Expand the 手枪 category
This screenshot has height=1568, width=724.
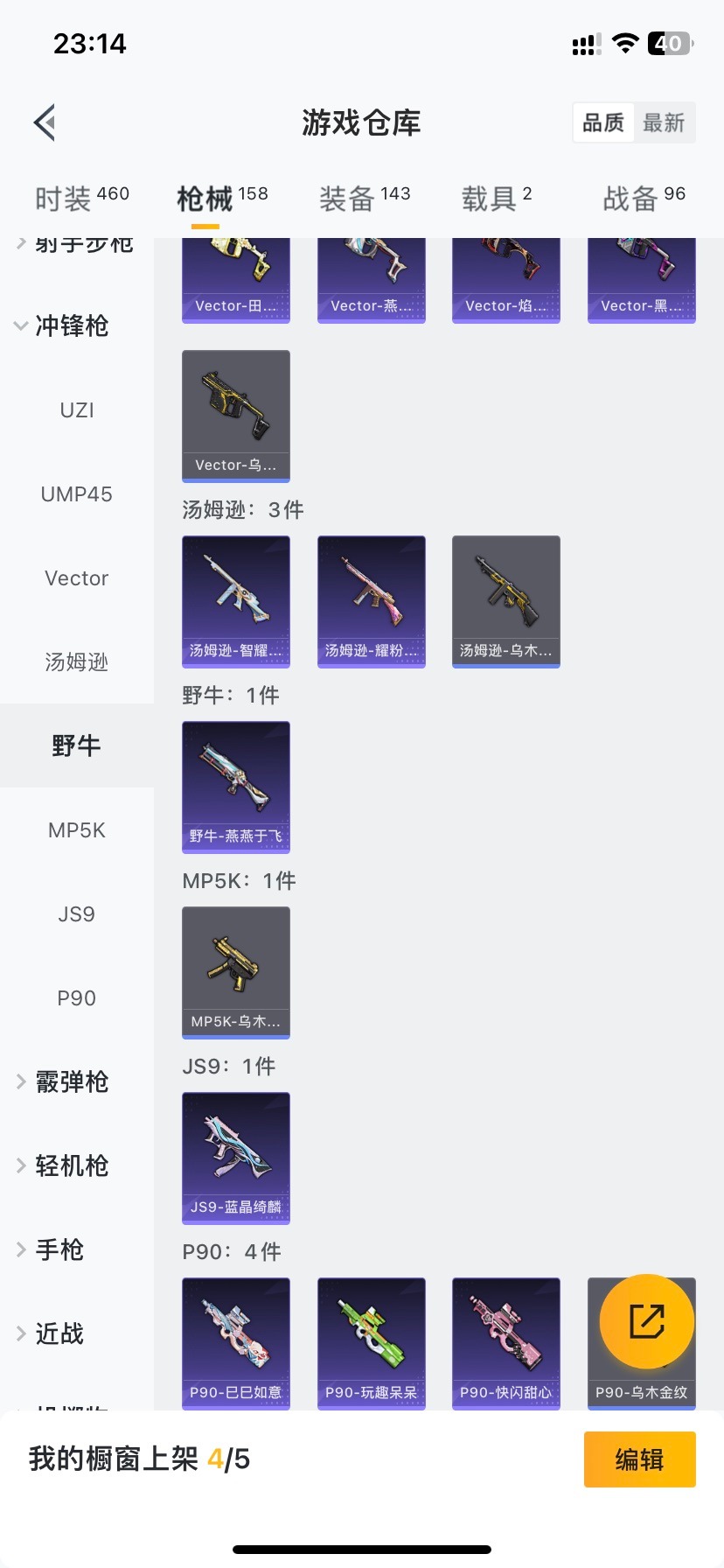point(59,1249)
